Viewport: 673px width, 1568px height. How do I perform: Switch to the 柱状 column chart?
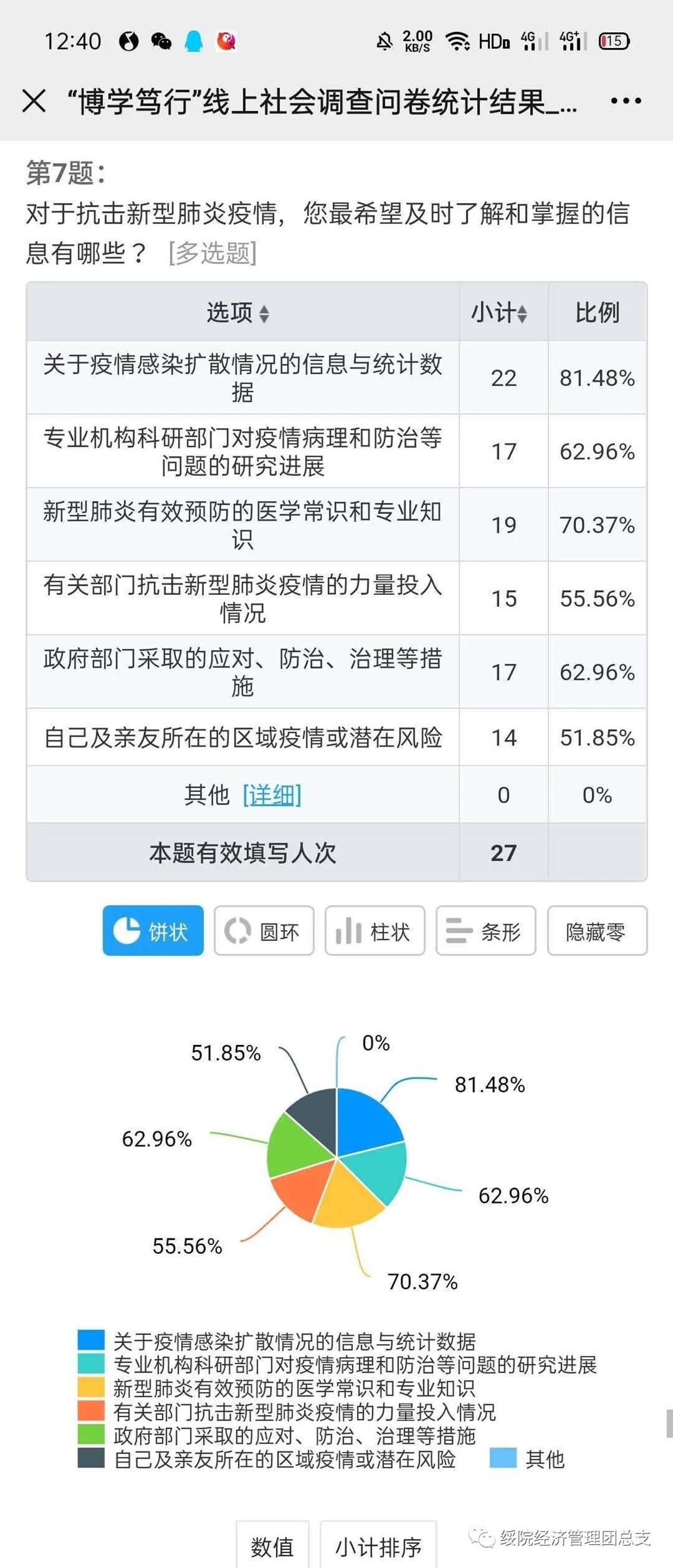point(375,931)
